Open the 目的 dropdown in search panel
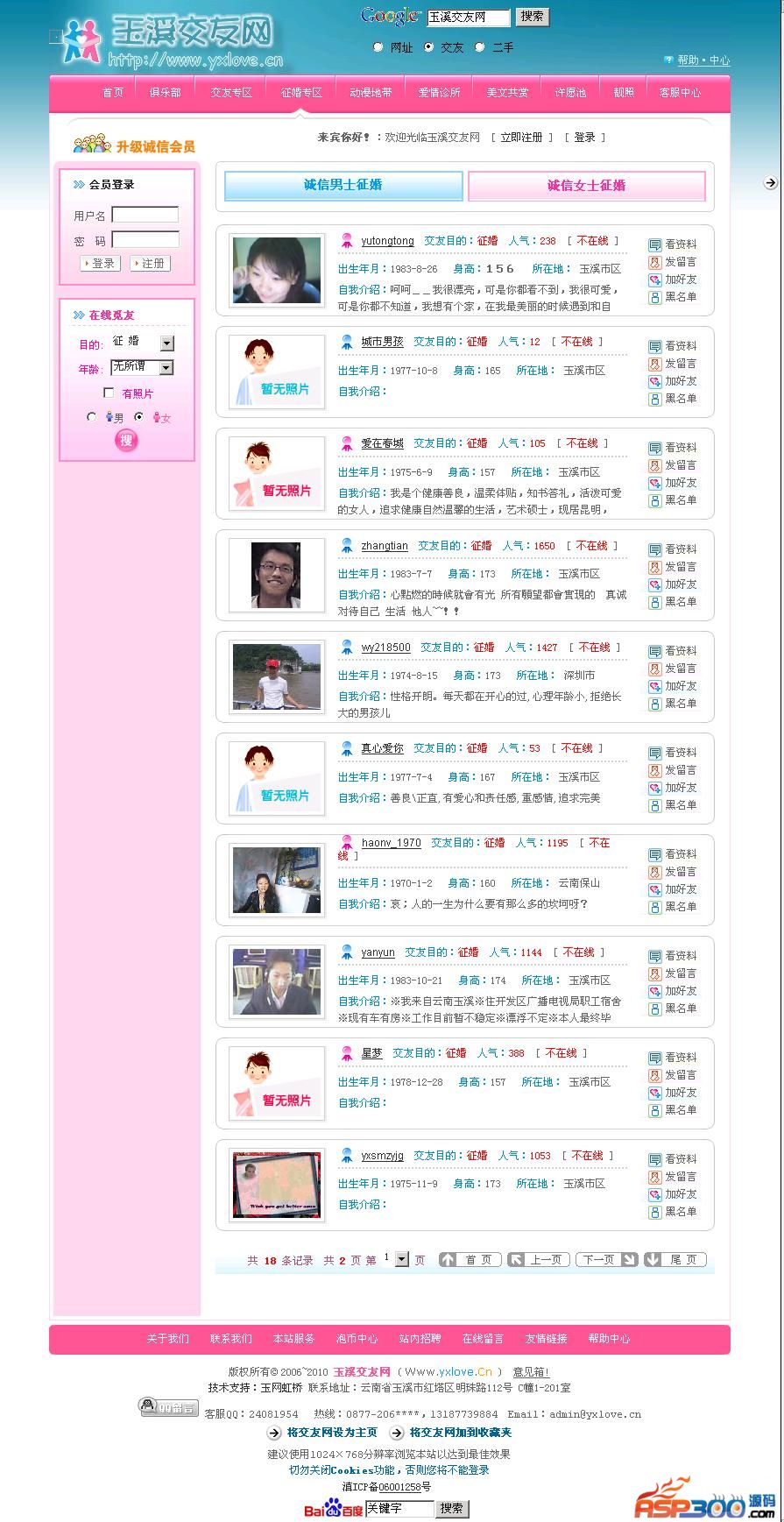Viewport: 784px width, 1522px height. (x=167, y=343)
